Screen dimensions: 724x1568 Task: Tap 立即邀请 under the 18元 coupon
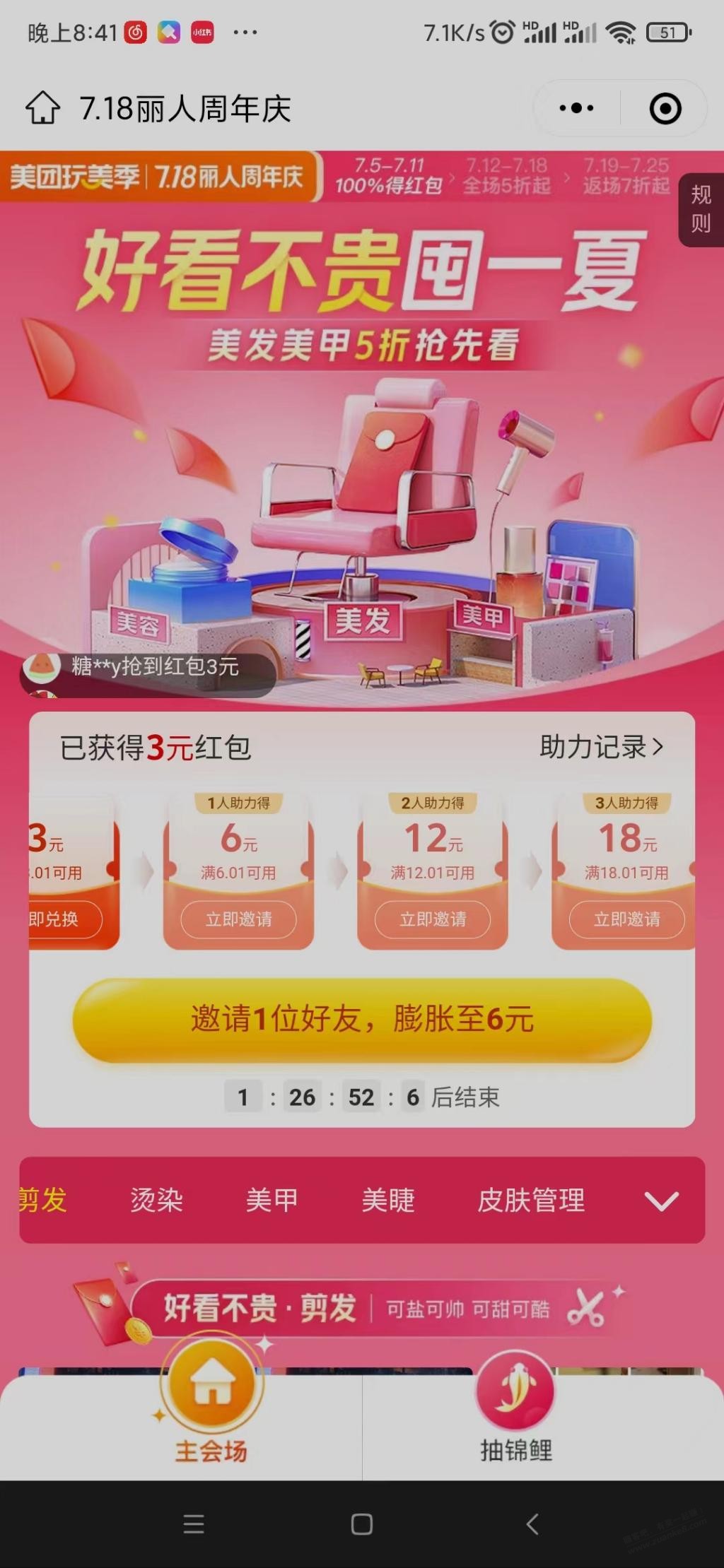pos(627,919)
